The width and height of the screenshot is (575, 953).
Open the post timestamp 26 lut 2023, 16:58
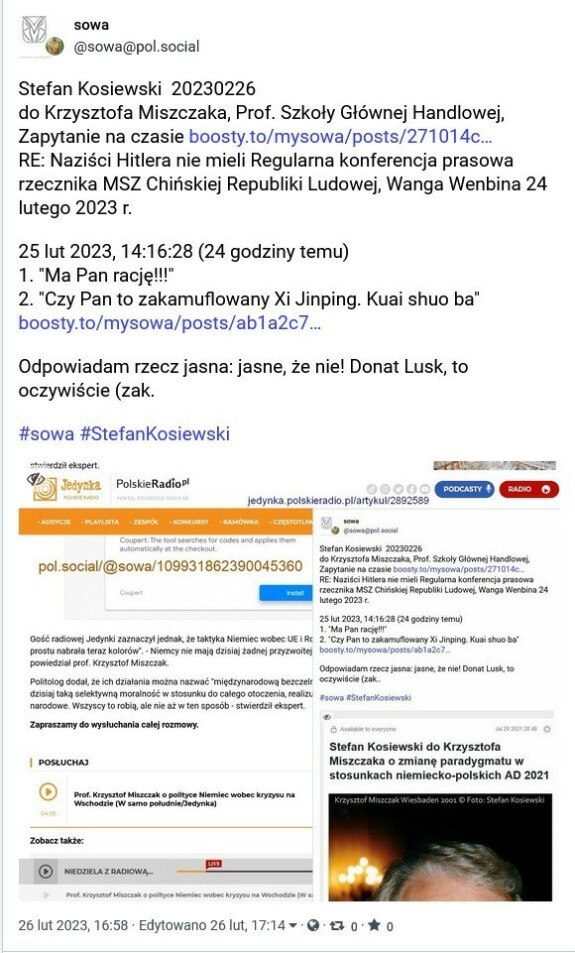73,926
